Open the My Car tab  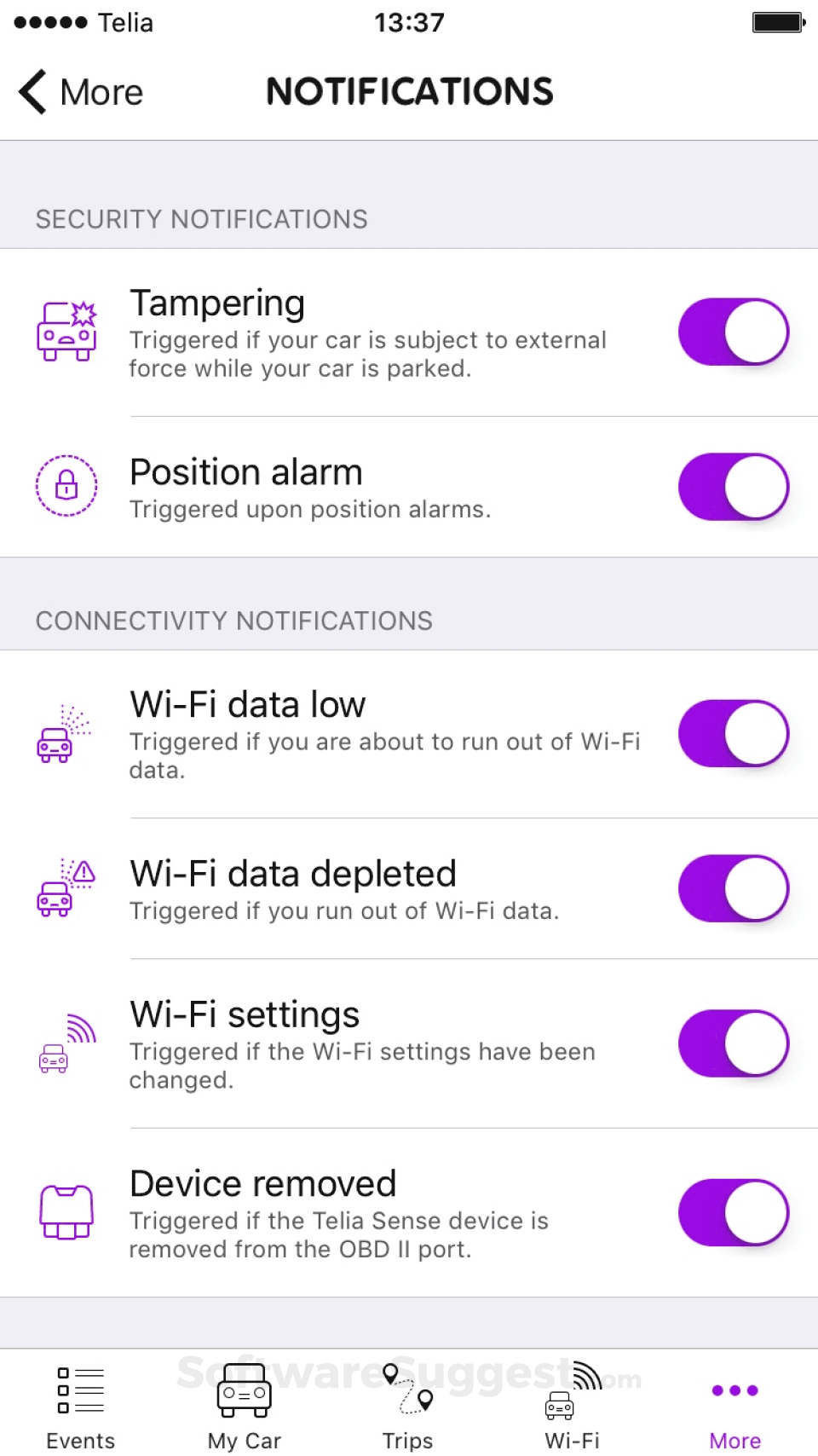(245, 1407)
